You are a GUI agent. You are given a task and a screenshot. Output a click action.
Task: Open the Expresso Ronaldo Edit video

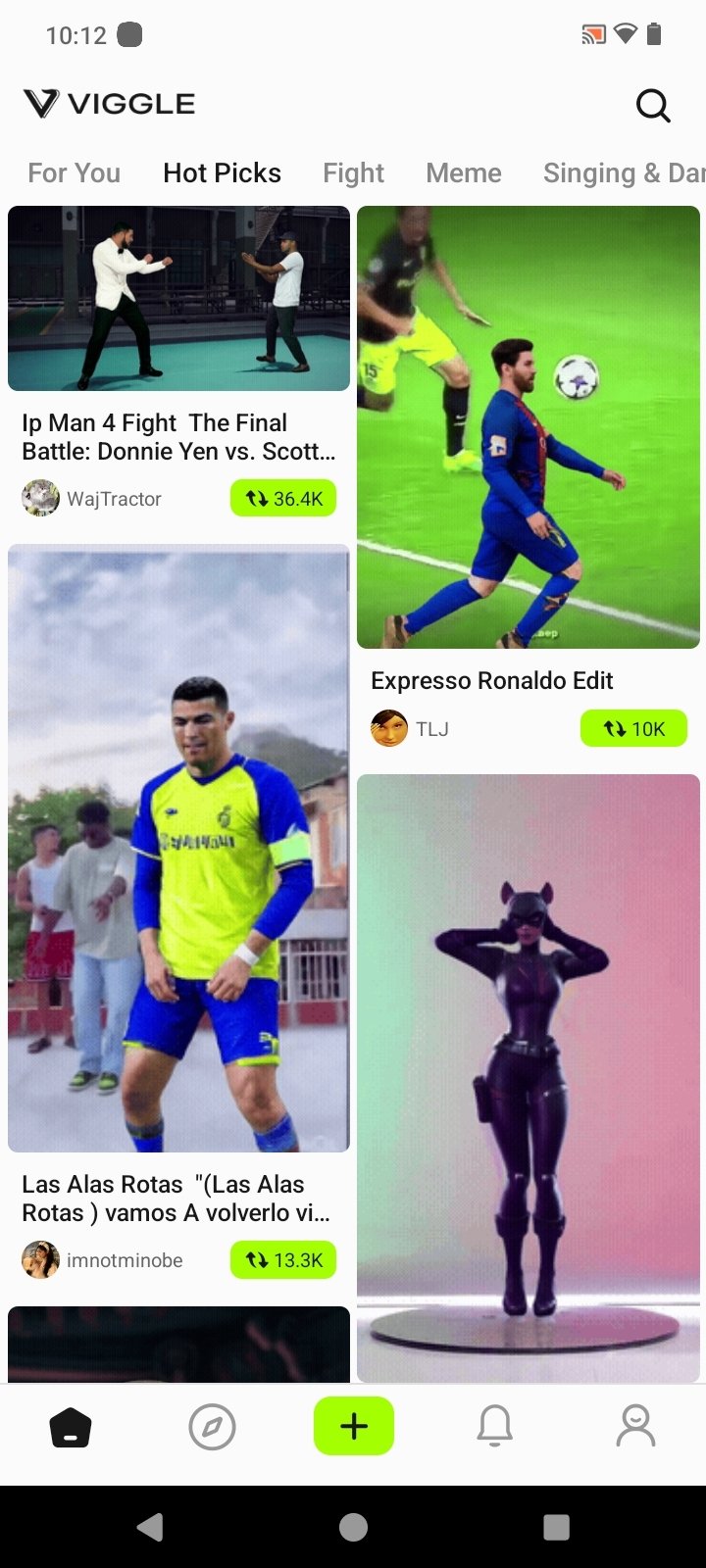[528, 426]
